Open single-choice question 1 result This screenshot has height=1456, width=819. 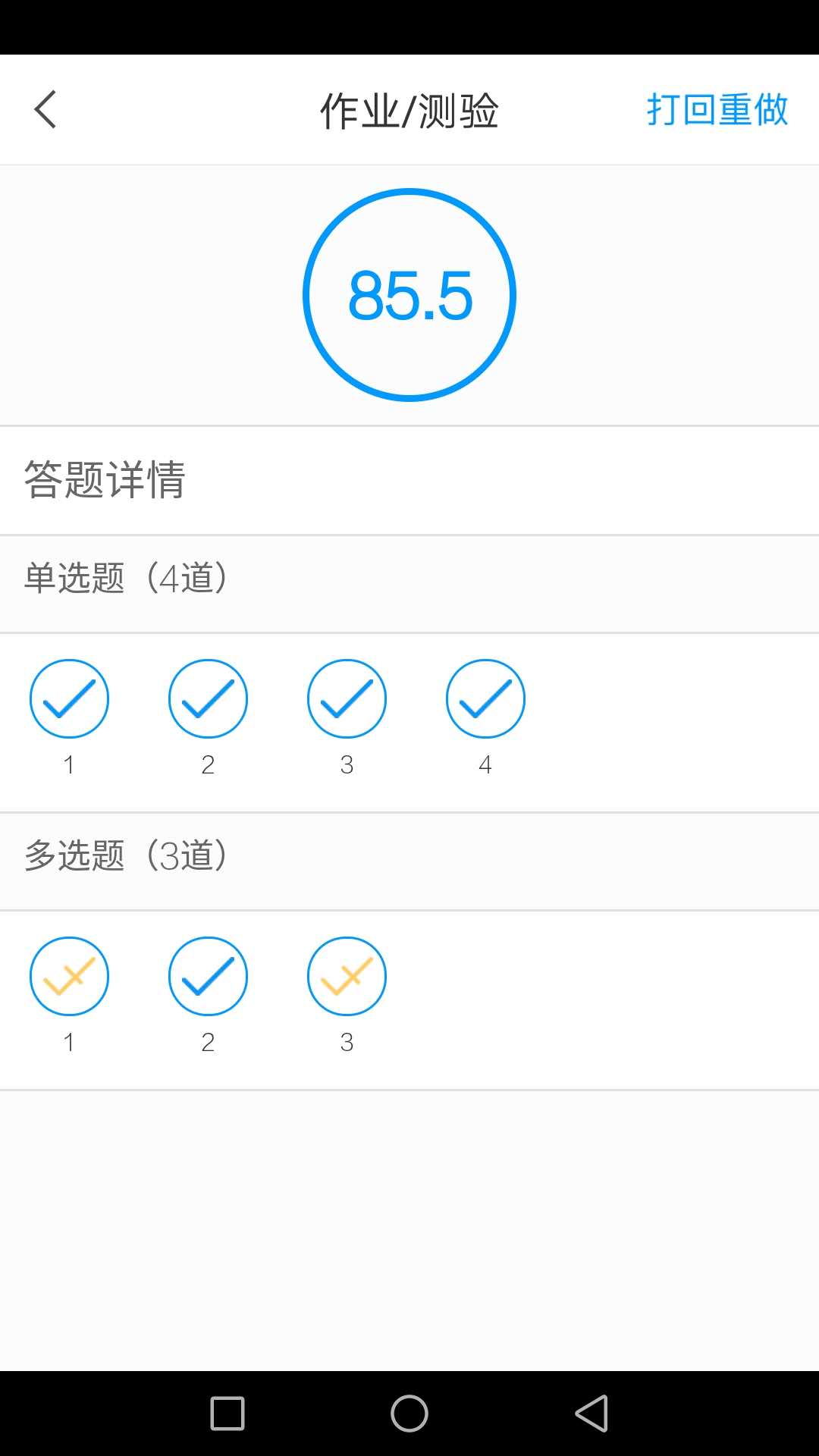pos(69,698)
